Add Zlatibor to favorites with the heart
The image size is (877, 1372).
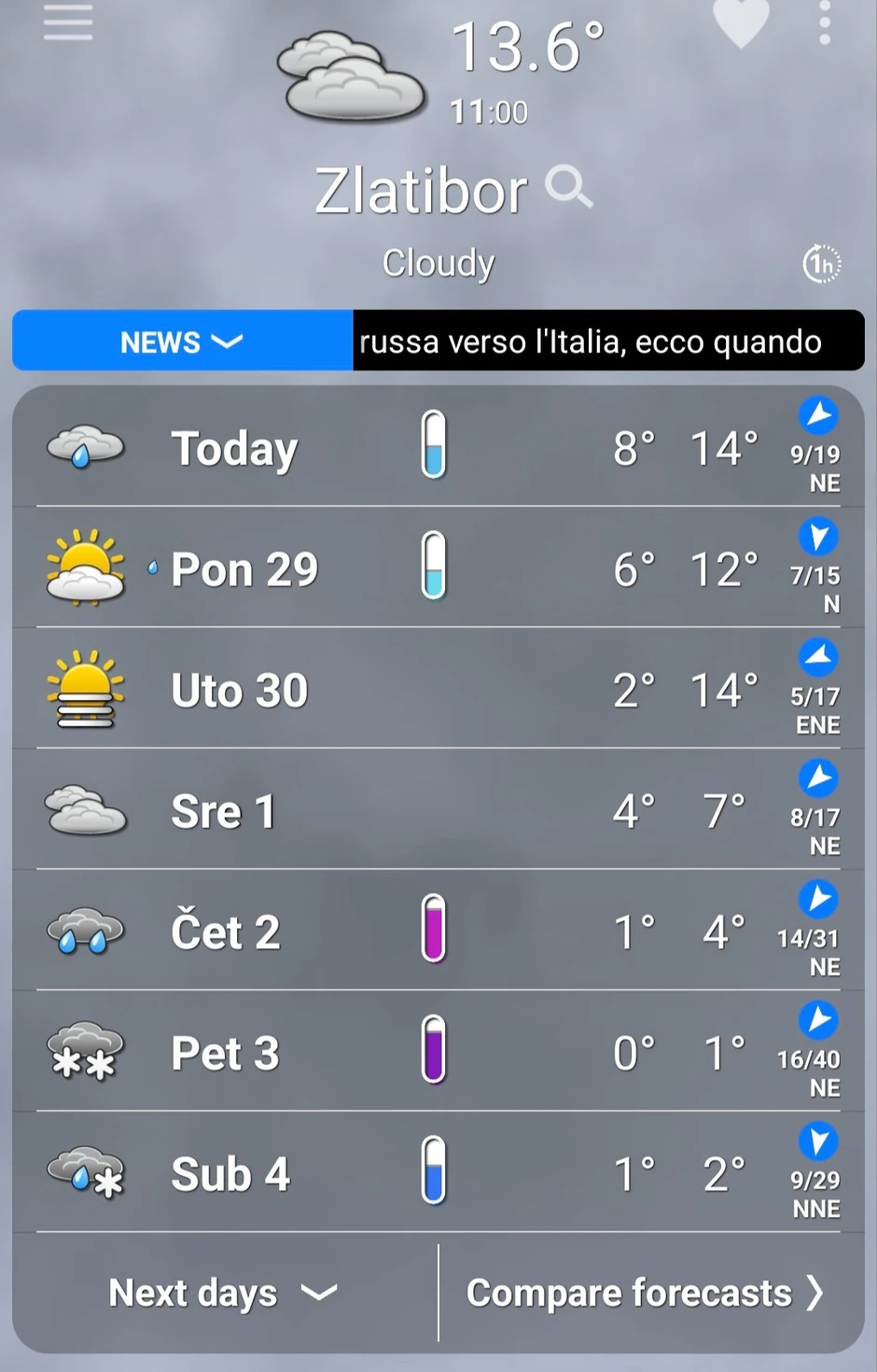[x=741, y=22]
